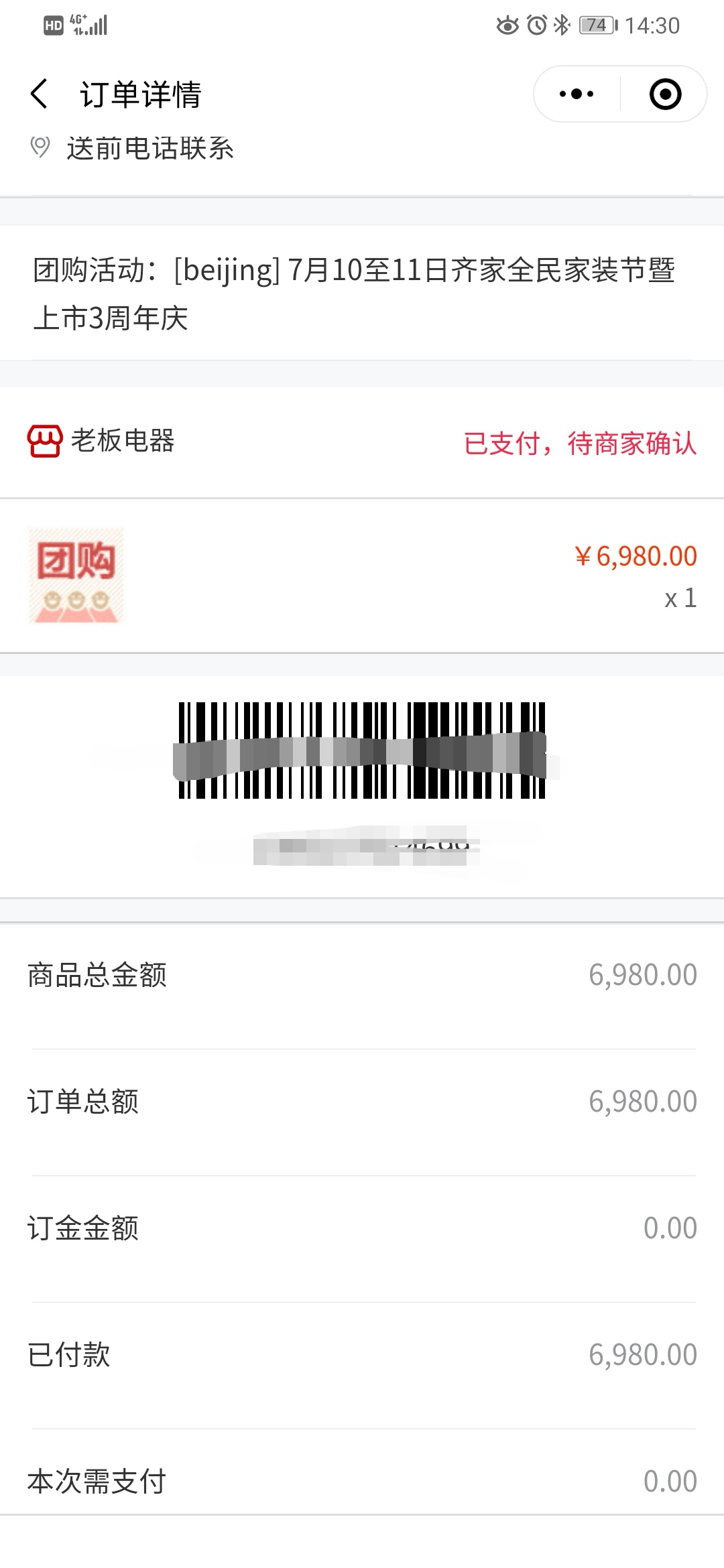724x1568 pixels.
Task: Open the mini program more options menu
Action: click(x=577, y=94)
